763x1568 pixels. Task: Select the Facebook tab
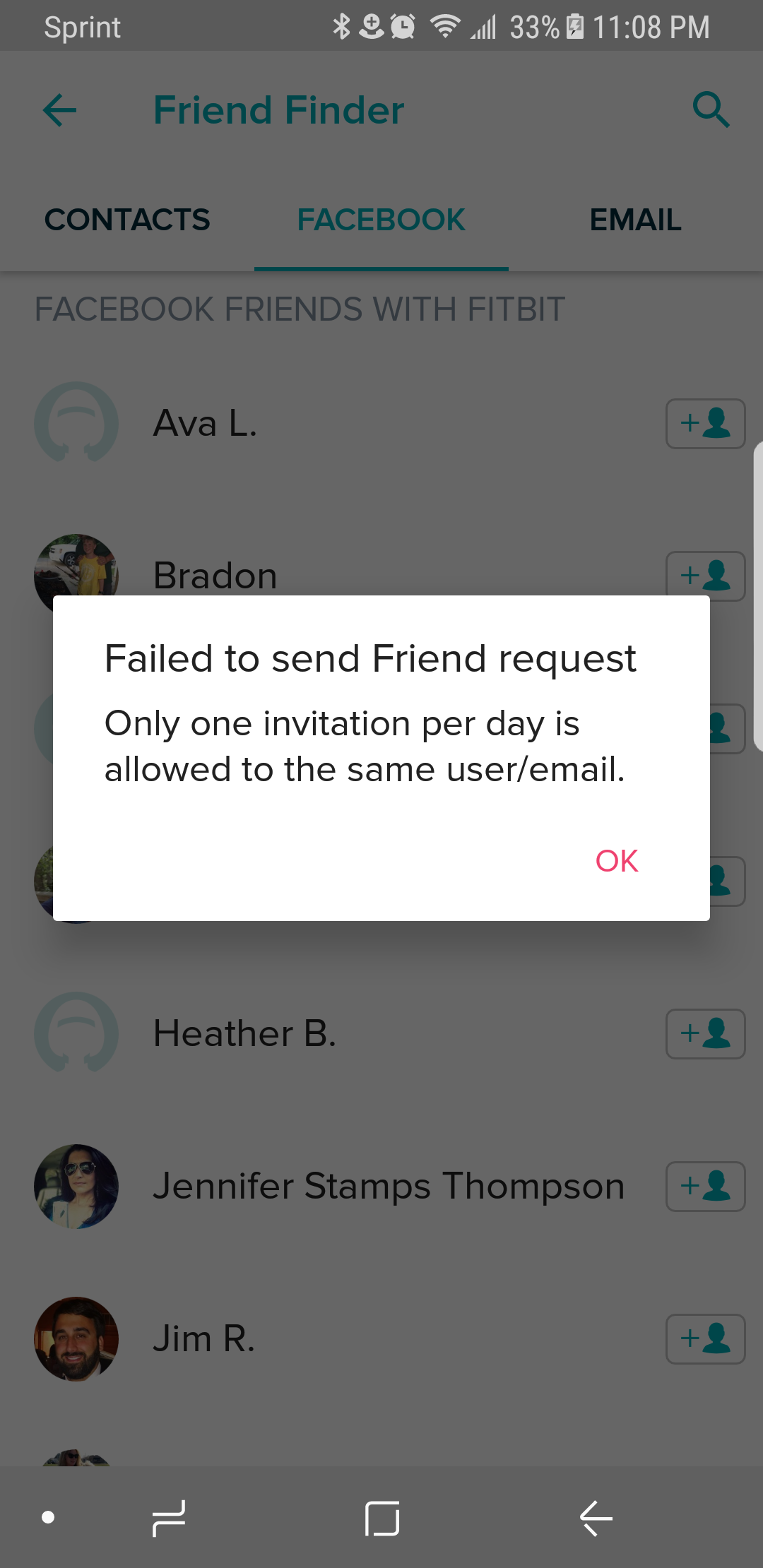point(381,220)
